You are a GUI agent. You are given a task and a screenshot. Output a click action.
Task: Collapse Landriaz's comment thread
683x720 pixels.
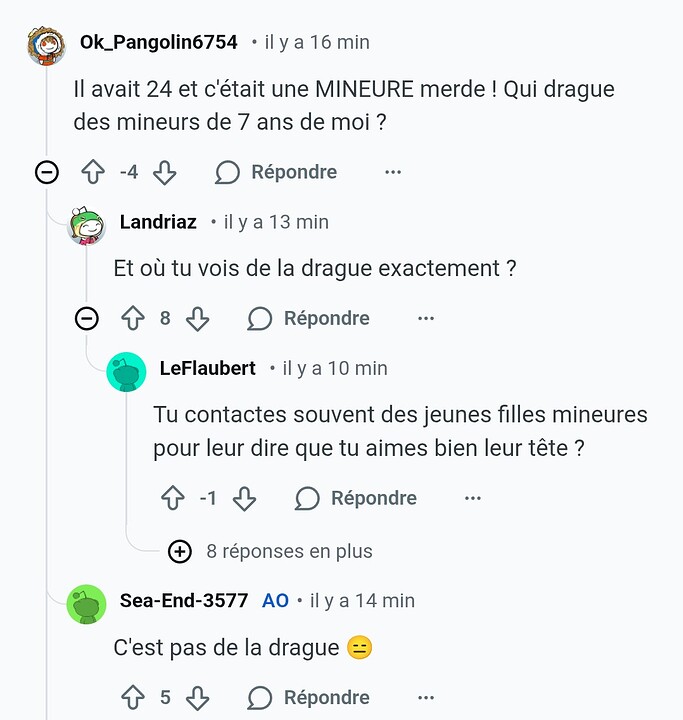click(87, 318)
